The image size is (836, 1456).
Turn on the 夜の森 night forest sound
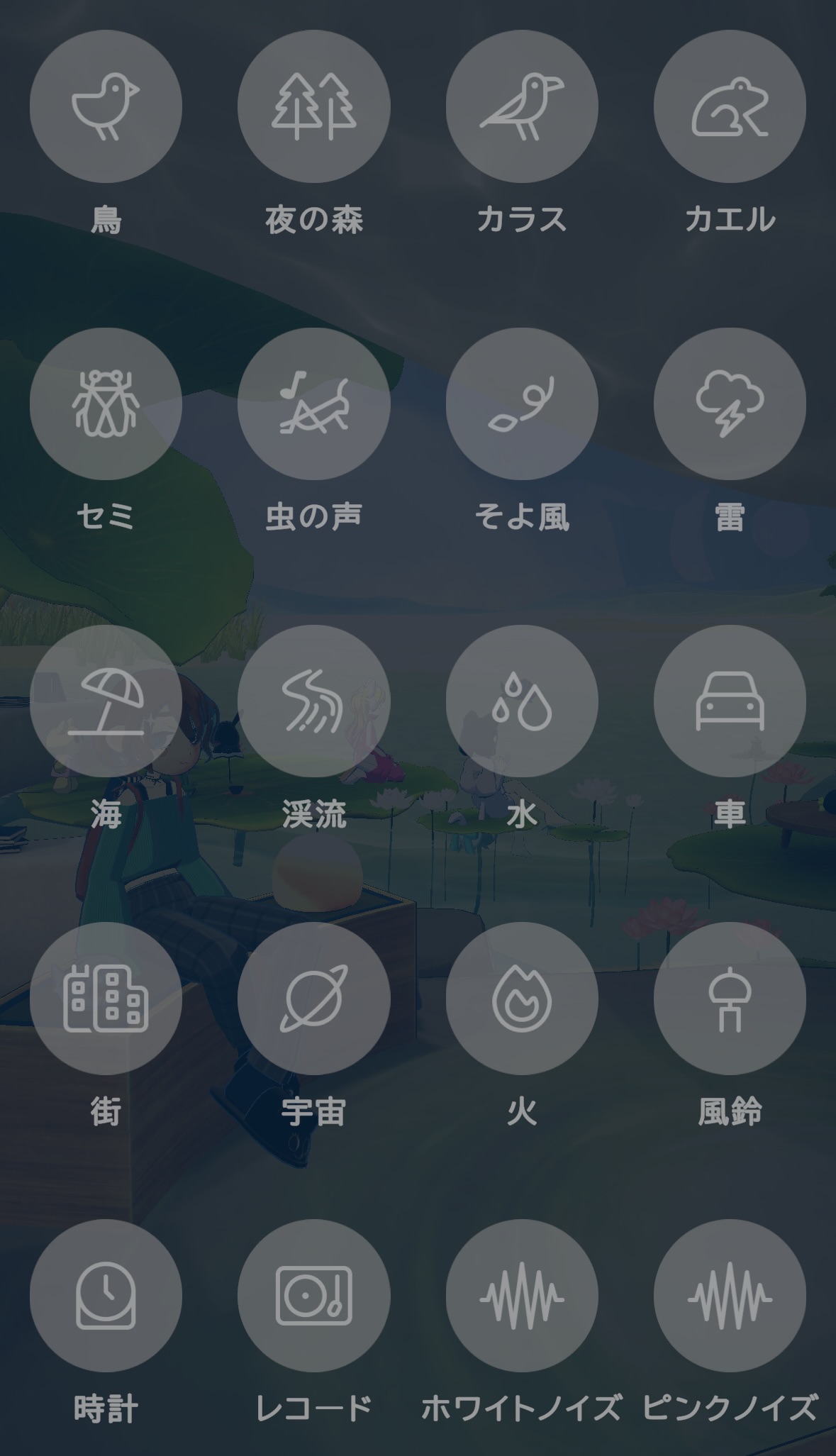point(313,106)
